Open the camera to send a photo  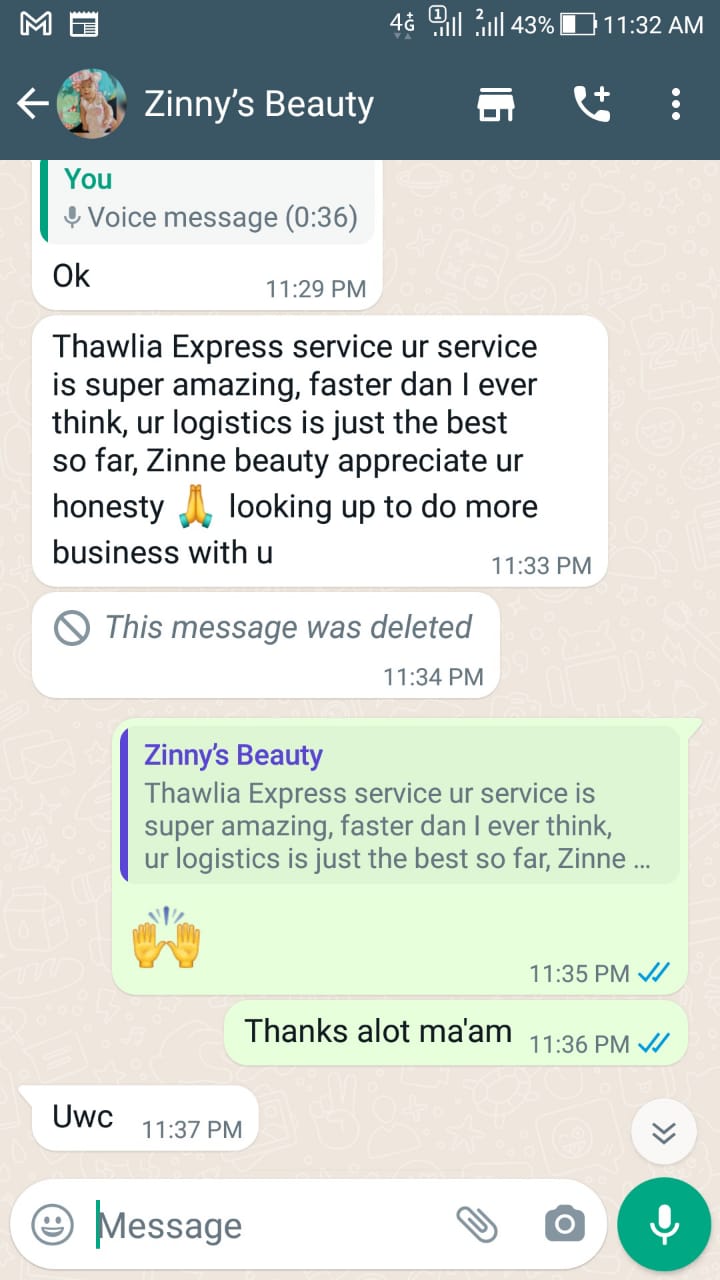coord(565,1223)
